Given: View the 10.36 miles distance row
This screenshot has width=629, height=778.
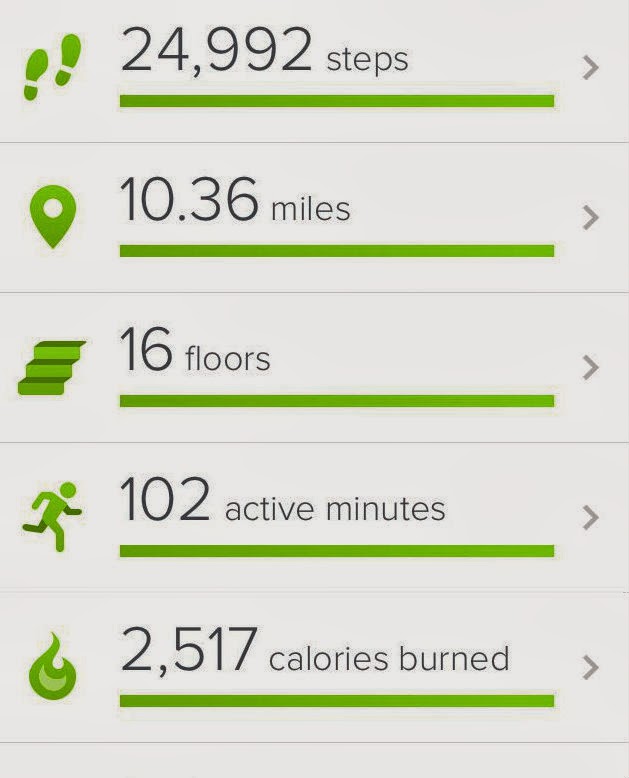Looking at the screenshot, I should point(314,217).
